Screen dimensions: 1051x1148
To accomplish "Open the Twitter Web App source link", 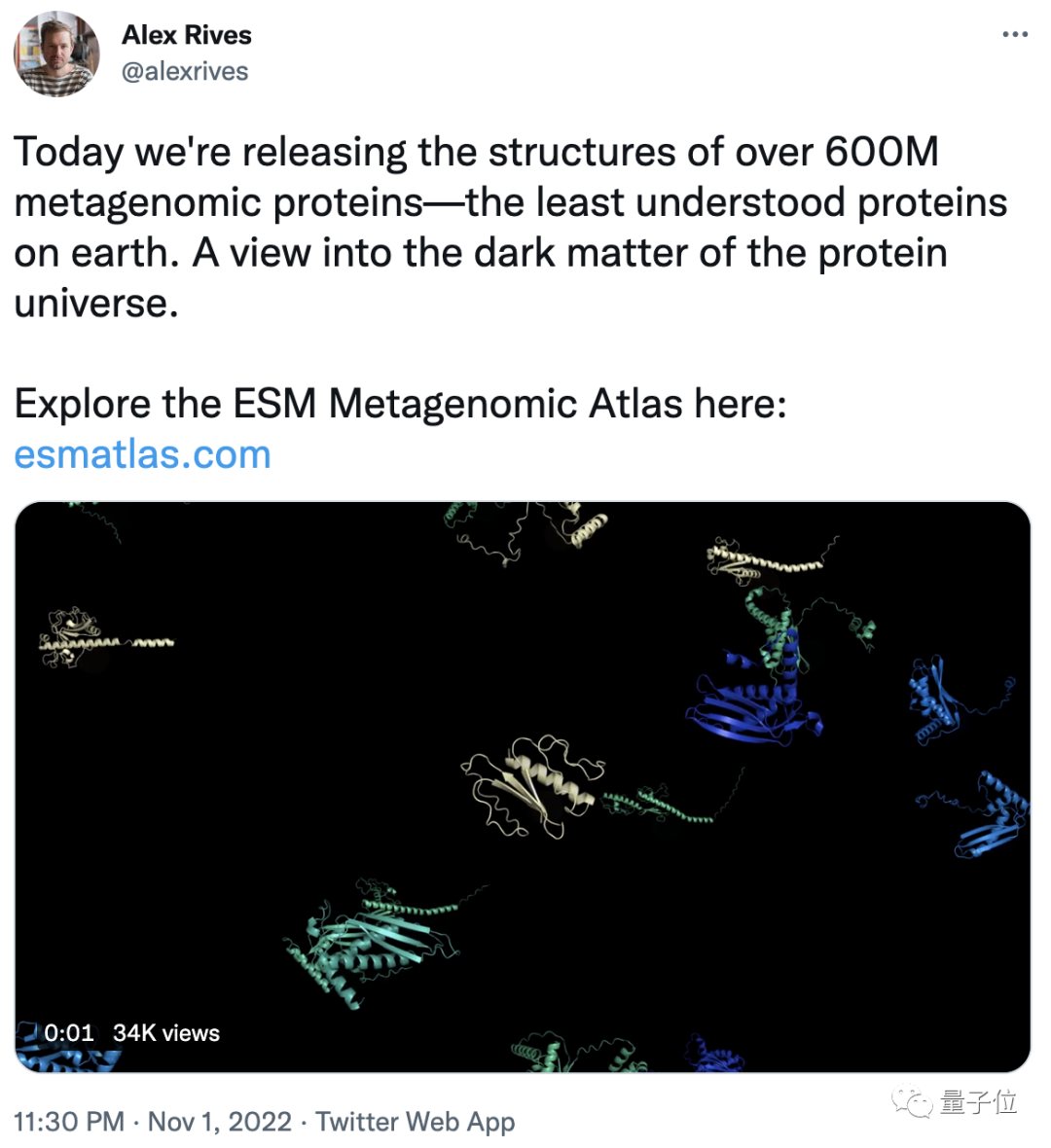I will [x=415, y=1122].
